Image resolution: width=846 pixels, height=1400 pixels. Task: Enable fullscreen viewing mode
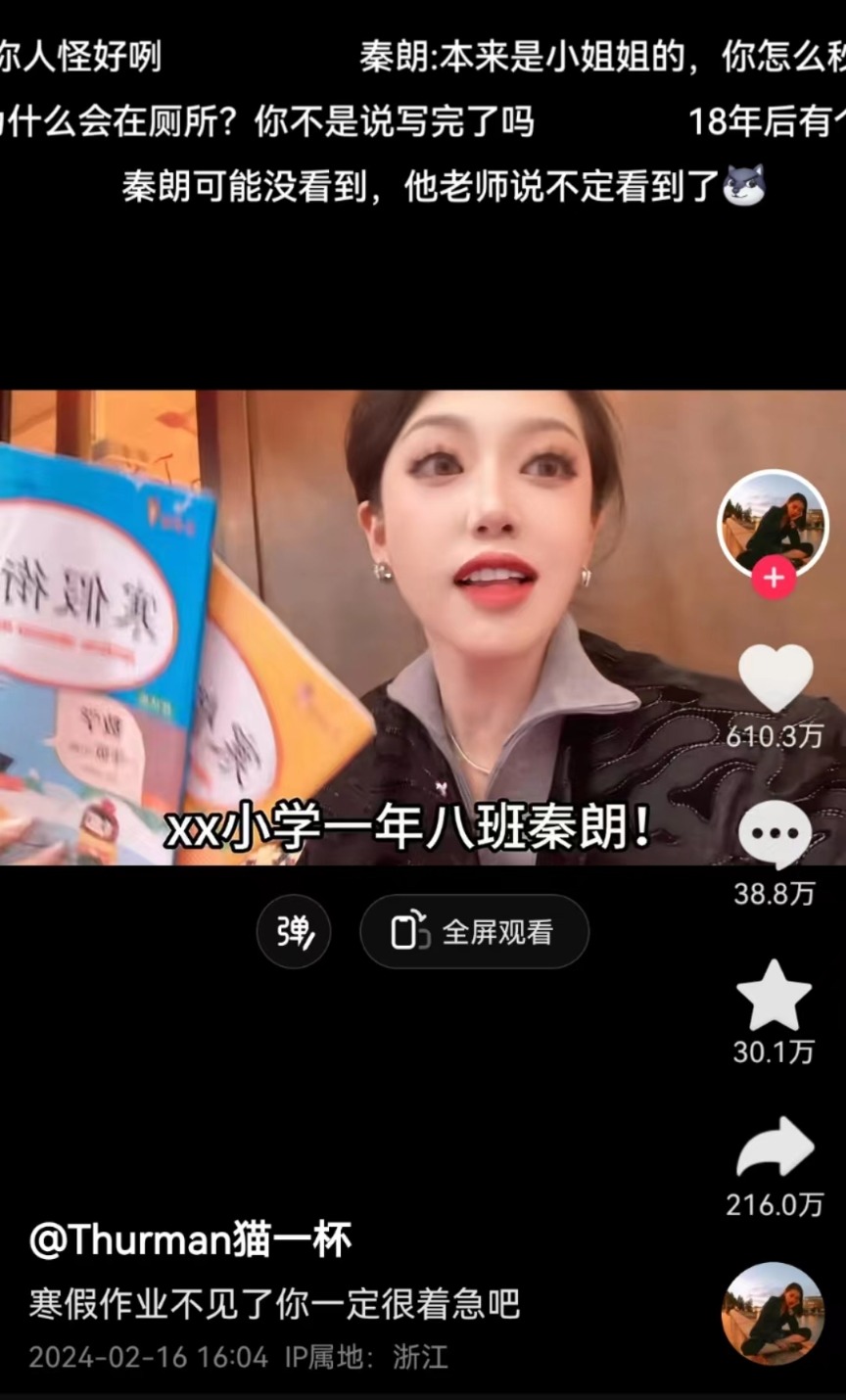[474, 932]
